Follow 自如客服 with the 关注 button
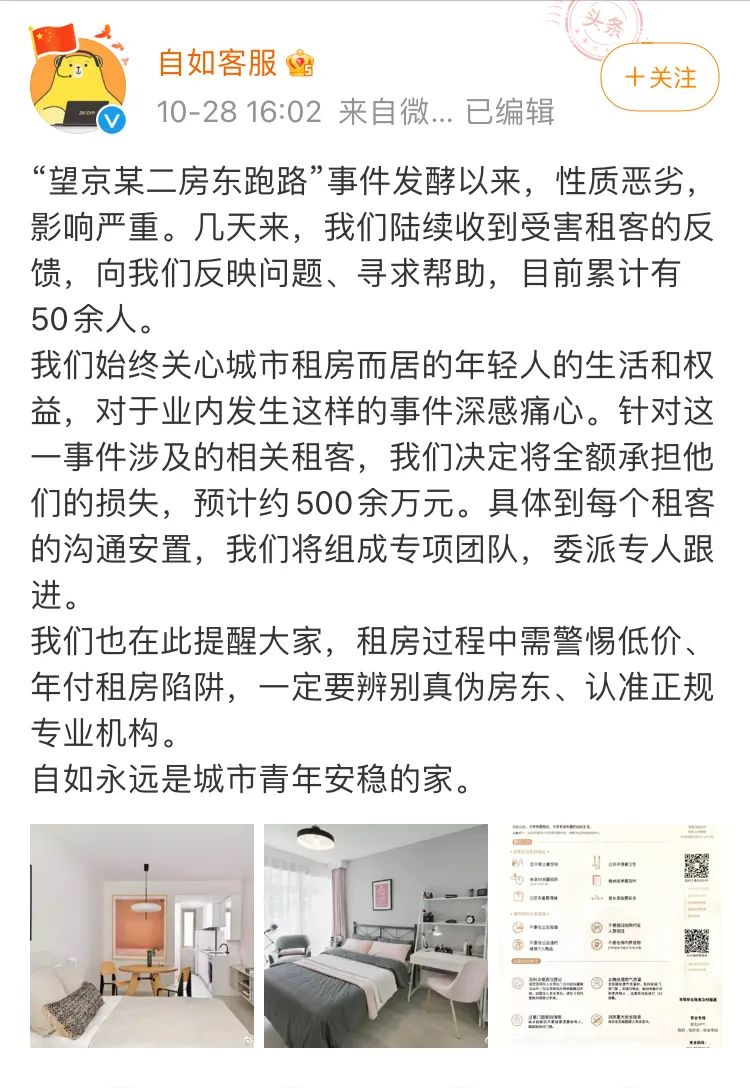The image size is (750, 1088). pos(659,77)
